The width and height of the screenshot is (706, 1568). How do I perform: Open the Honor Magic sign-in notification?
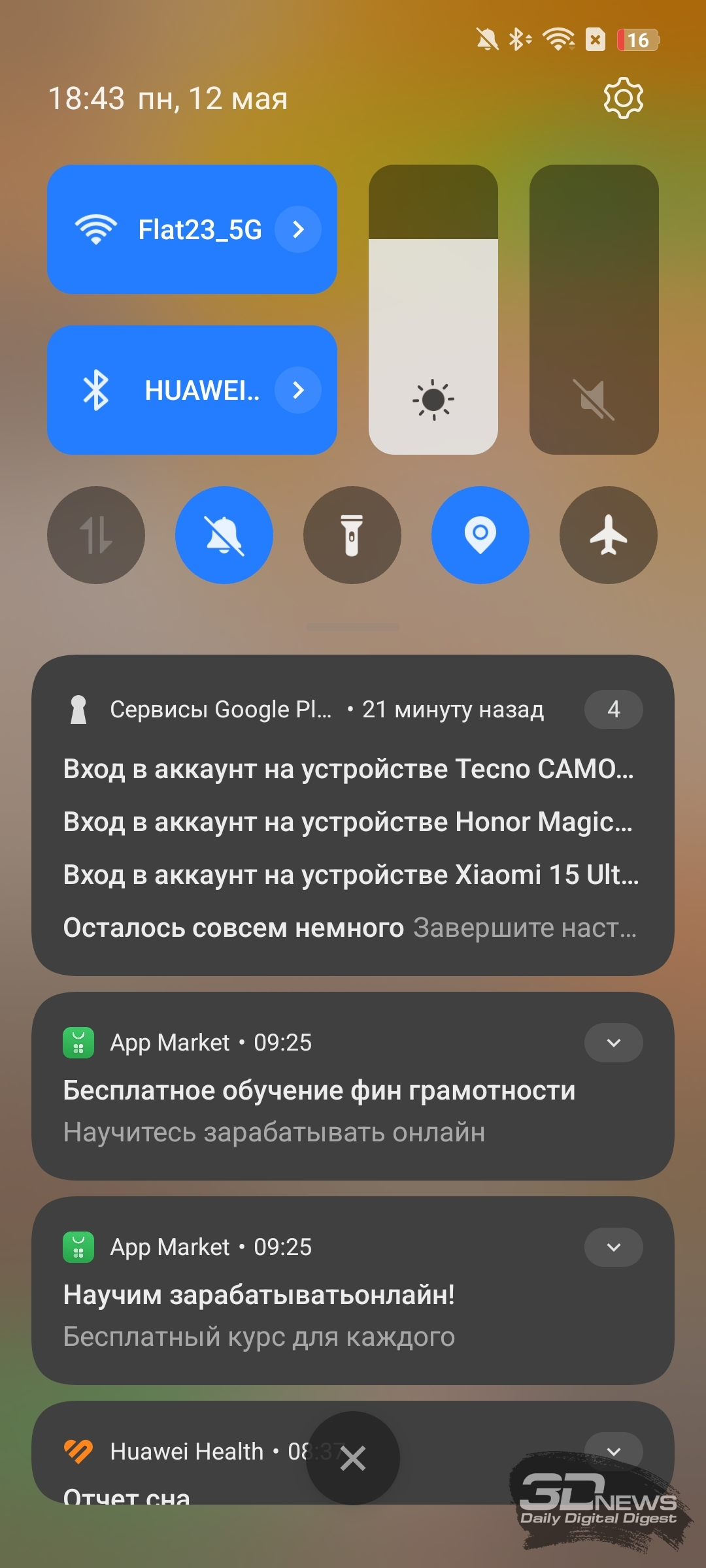pos(350,822)
